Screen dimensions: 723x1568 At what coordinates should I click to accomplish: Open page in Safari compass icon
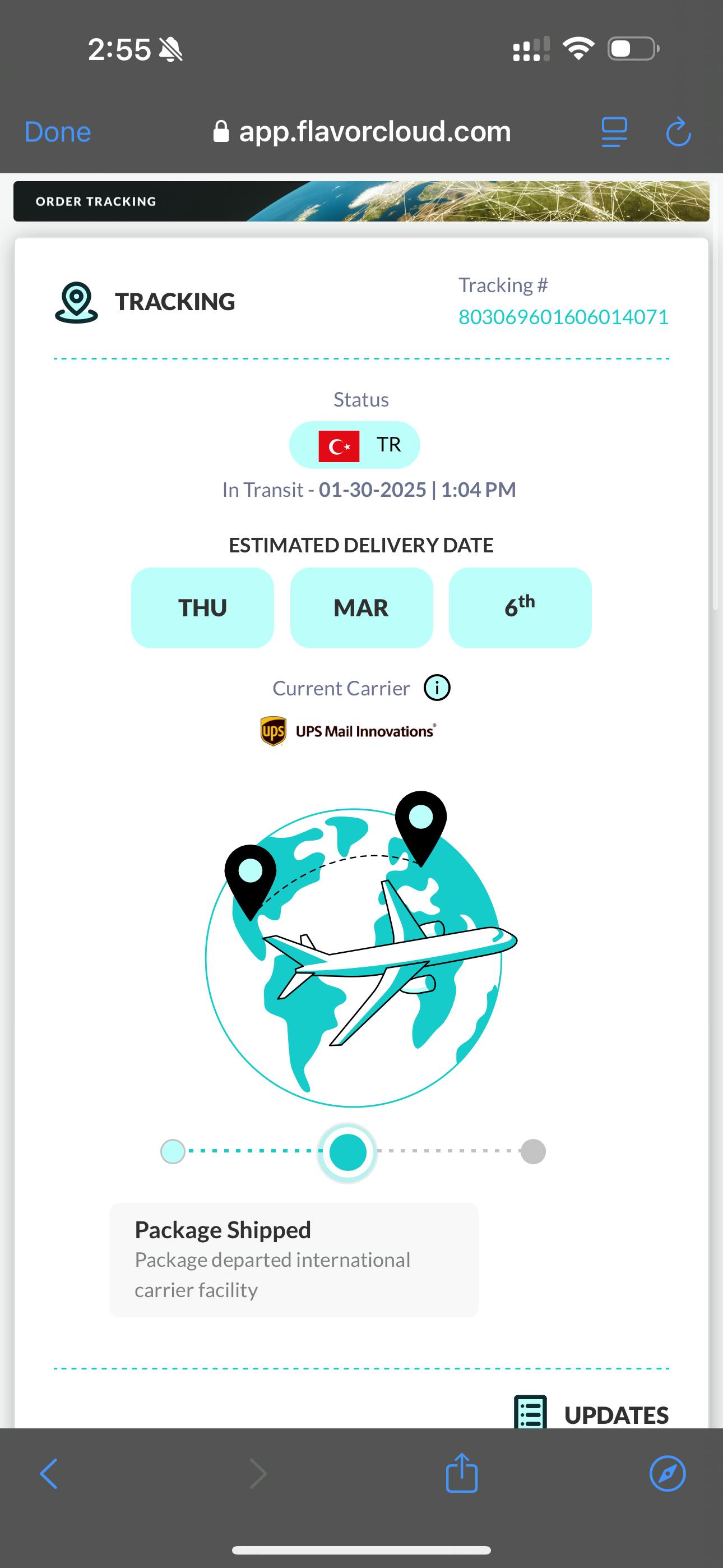coord(668,1474)
